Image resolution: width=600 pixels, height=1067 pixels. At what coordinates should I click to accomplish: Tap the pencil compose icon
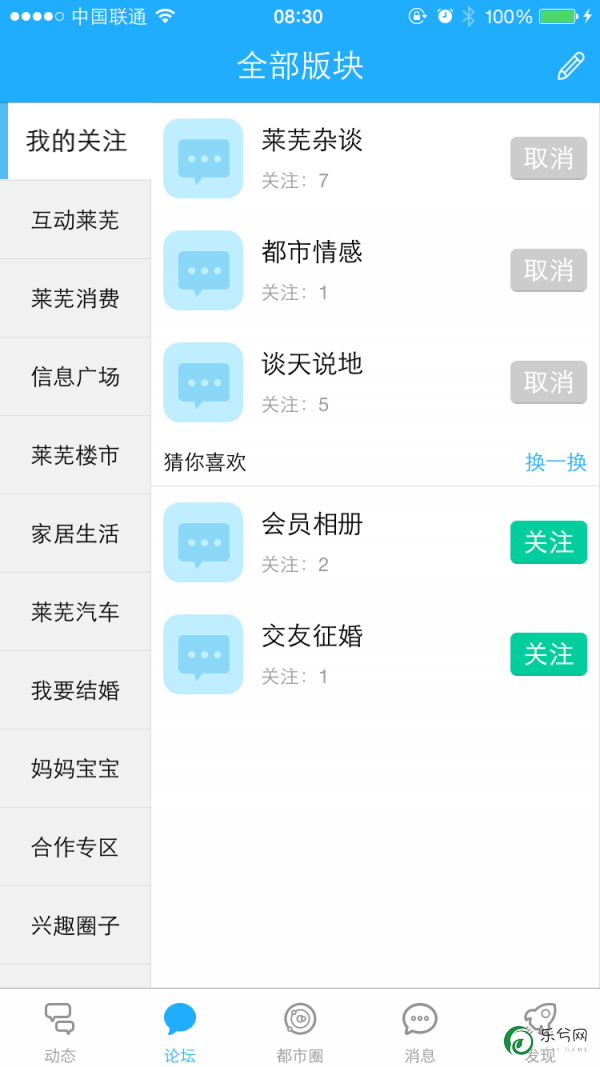pyautogui.click(x=571, y=66)
